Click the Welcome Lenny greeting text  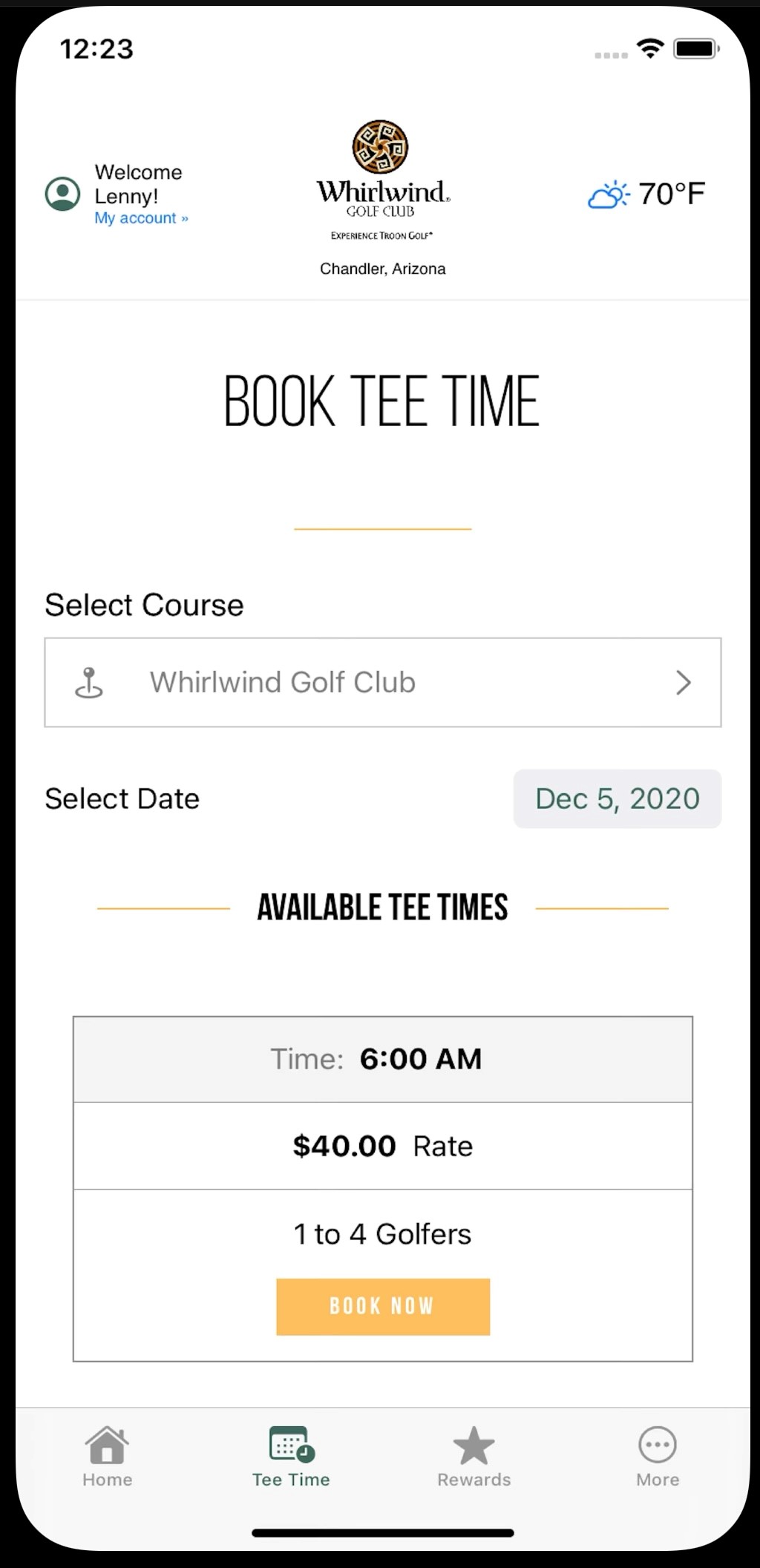coord(138,184)
